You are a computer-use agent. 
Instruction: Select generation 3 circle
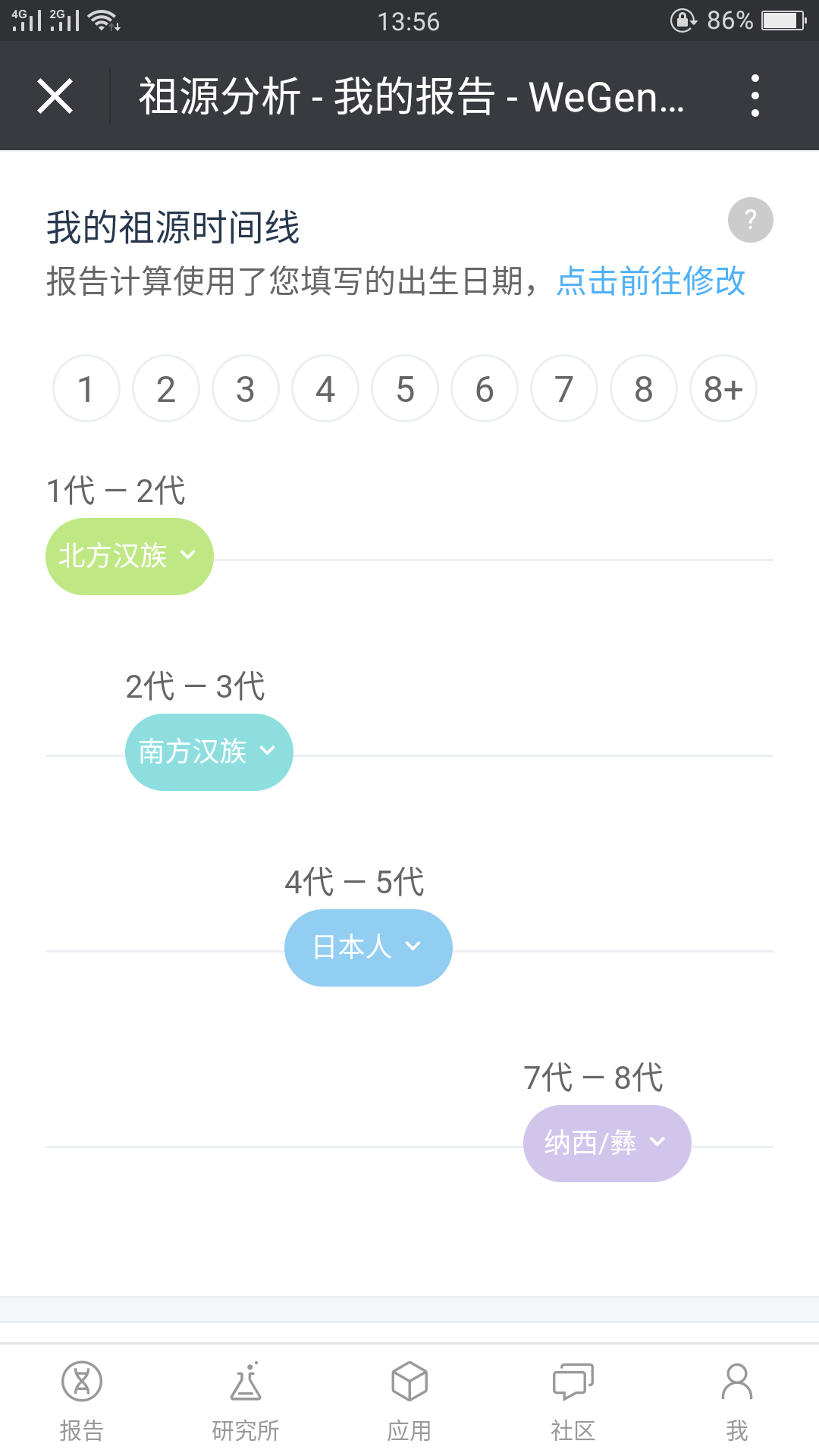[246, 388]
